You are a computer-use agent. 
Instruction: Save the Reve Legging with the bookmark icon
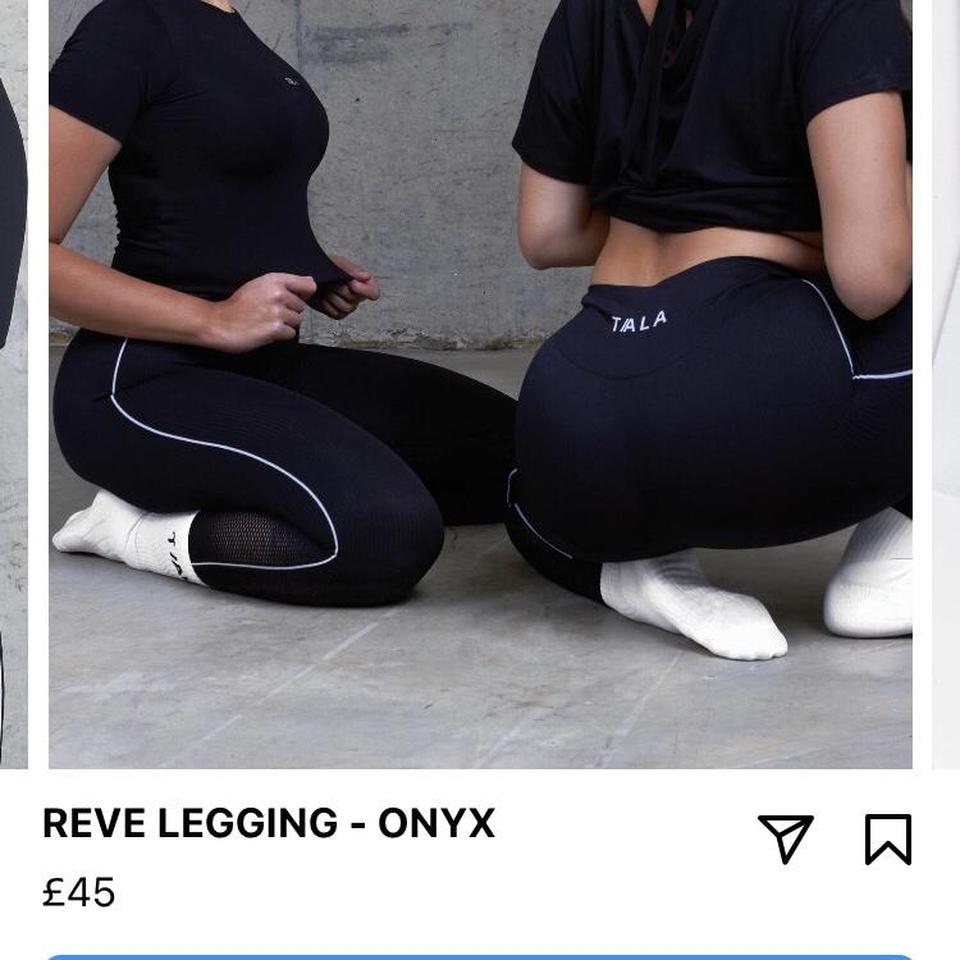[888, 839]
